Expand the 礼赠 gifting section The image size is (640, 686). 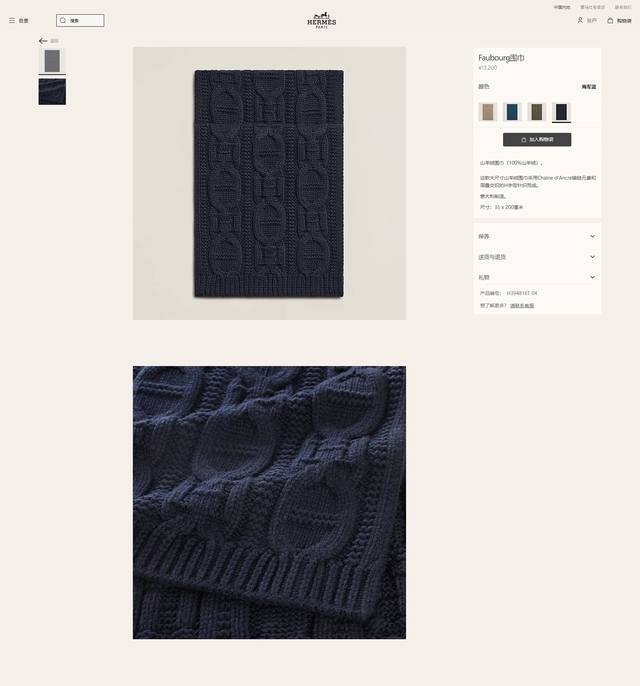pos(537,277)
